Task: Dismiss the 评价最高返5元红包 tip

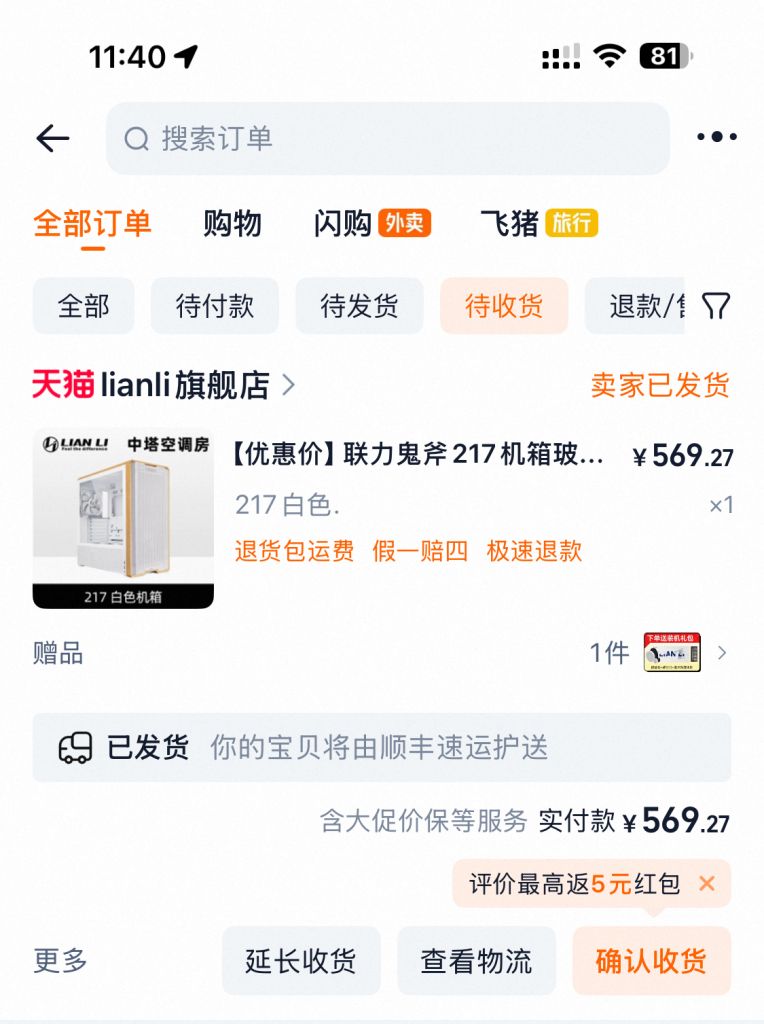Action: [707, 884]
